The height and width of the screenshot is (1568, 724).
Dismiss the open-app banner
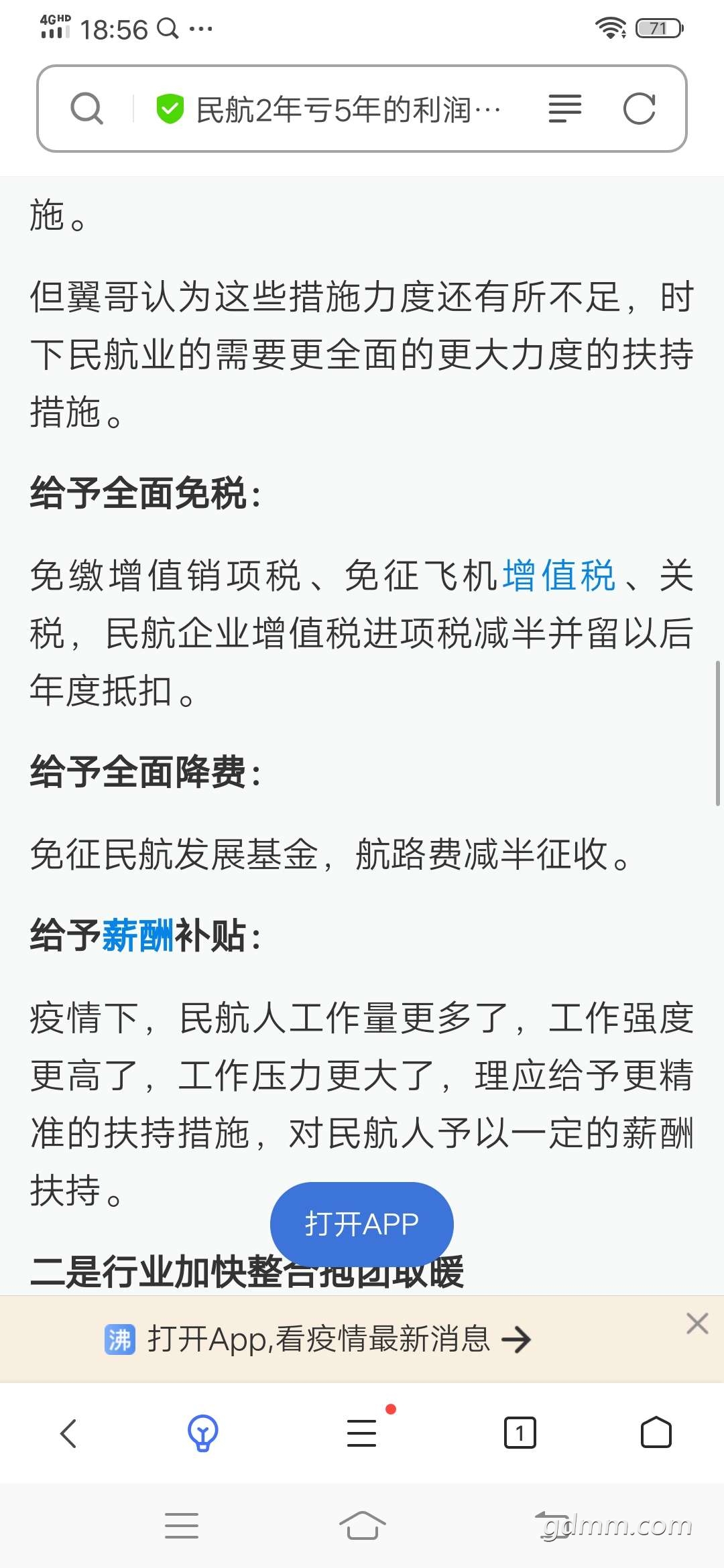(x=697, y=1323)
